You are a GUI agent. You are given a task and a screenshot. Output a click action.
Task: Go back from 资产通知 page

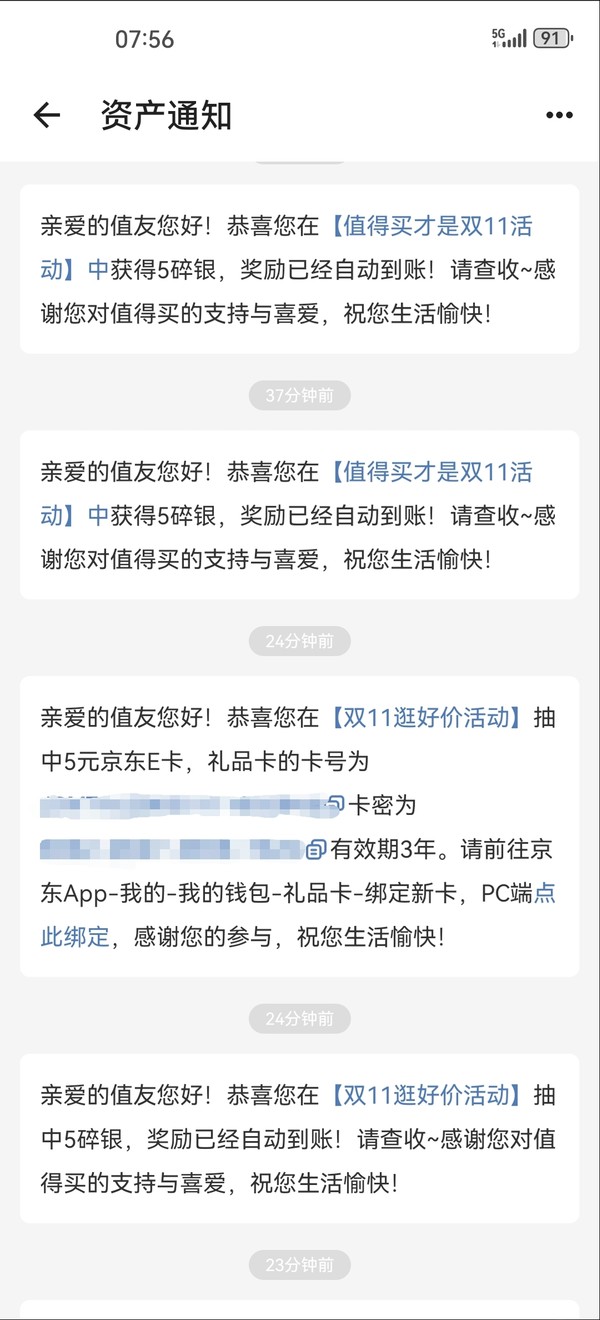[x=47, y=116]
